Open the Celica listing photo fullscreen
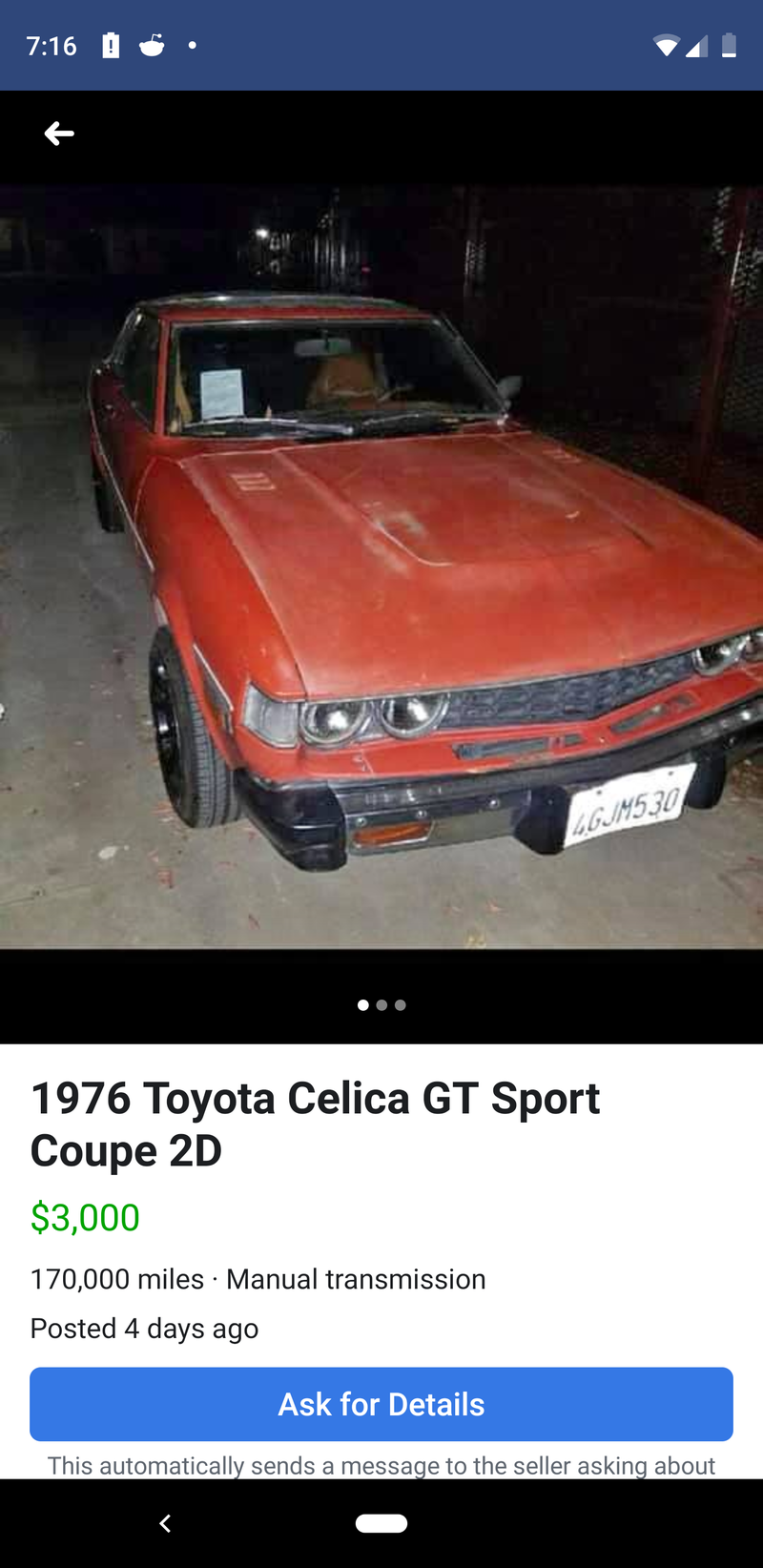Viewport: 763px width, 1568px height. [381, 567]
